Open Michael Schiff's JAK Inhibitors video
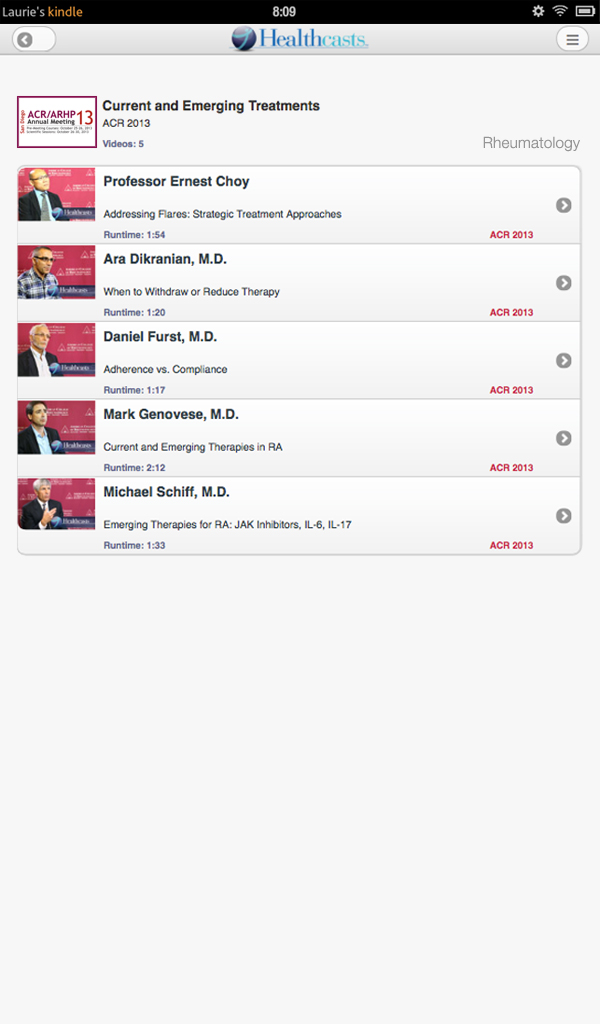The image size is (600, 1024). 299,516
